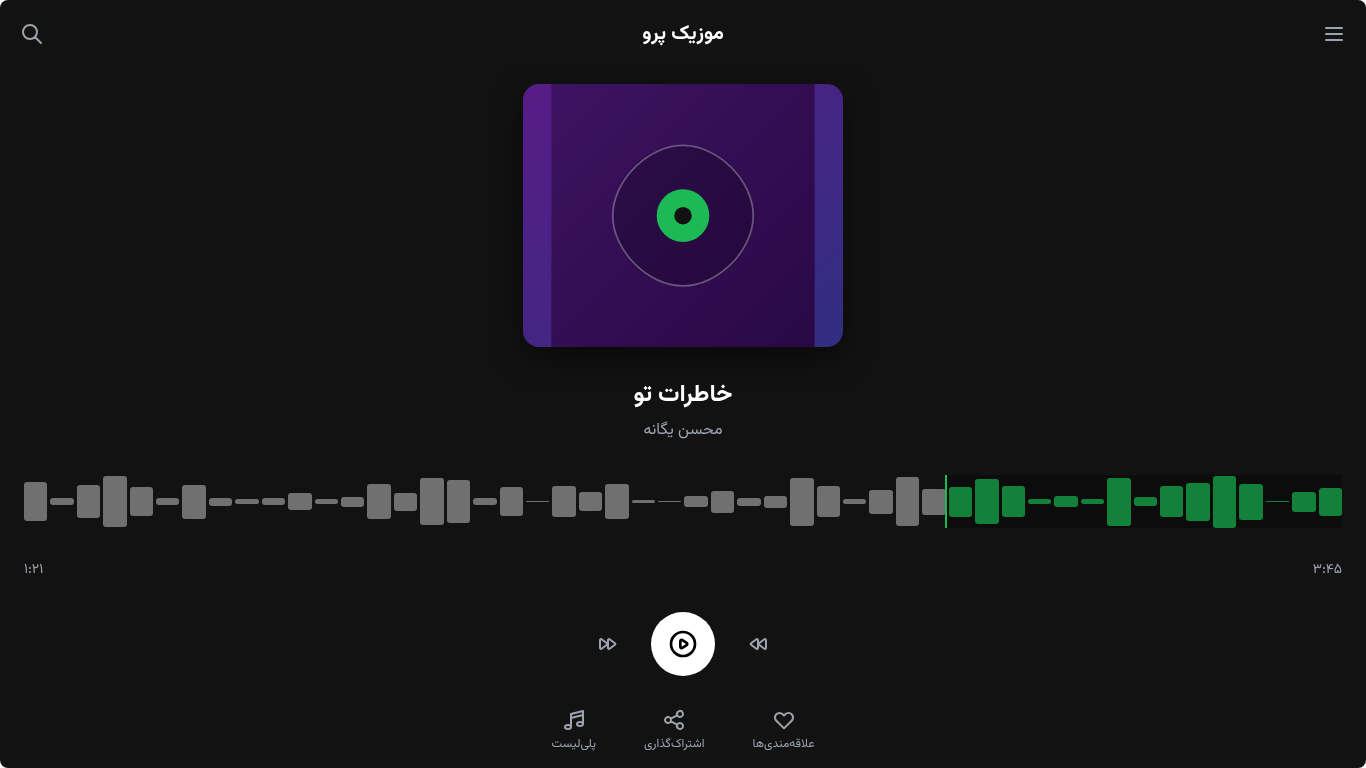Open the hamburger menu

pyautogui.click(x=1333, y=34)
